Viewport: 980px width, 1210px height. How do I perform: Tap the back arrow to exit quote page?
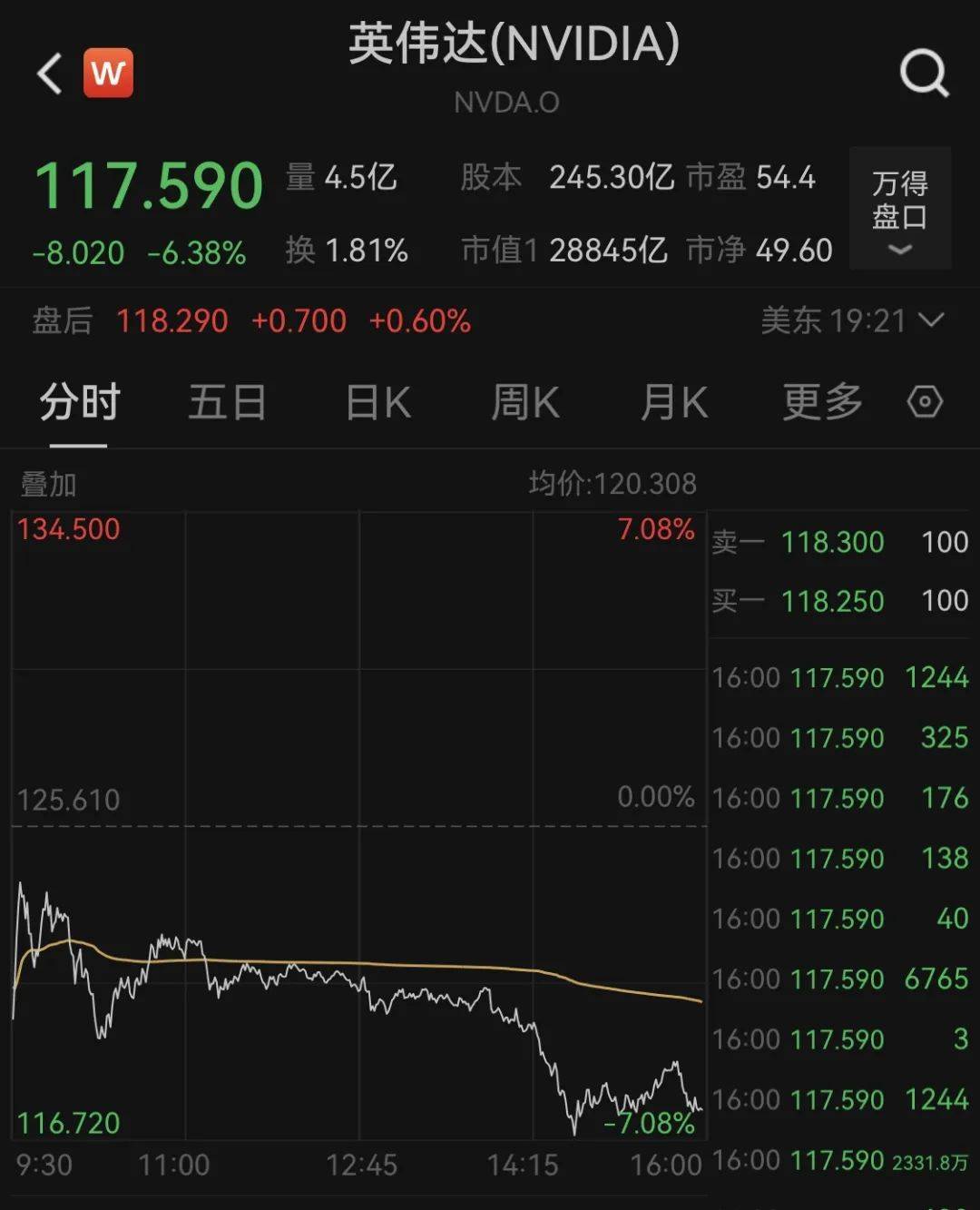47,73
